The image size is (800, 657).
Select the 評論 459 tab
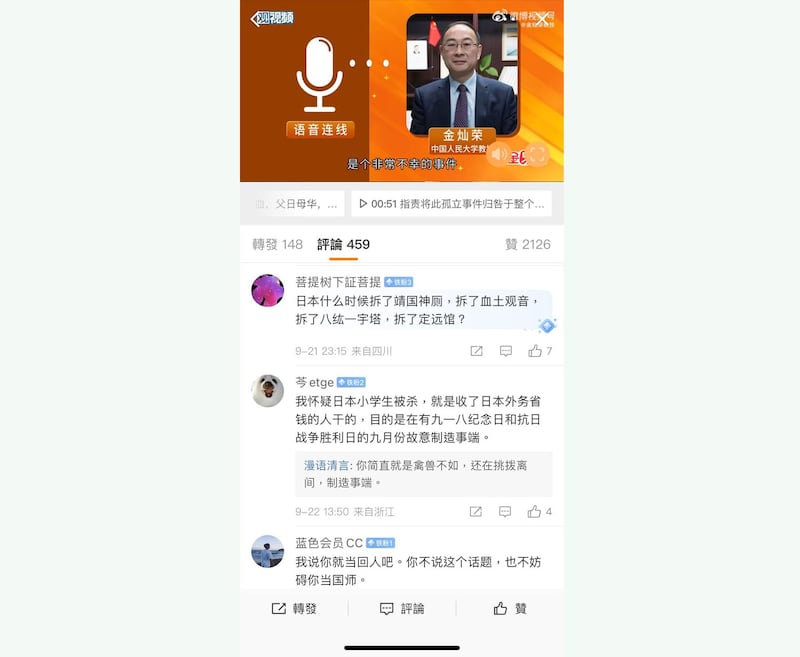[343, 244]
